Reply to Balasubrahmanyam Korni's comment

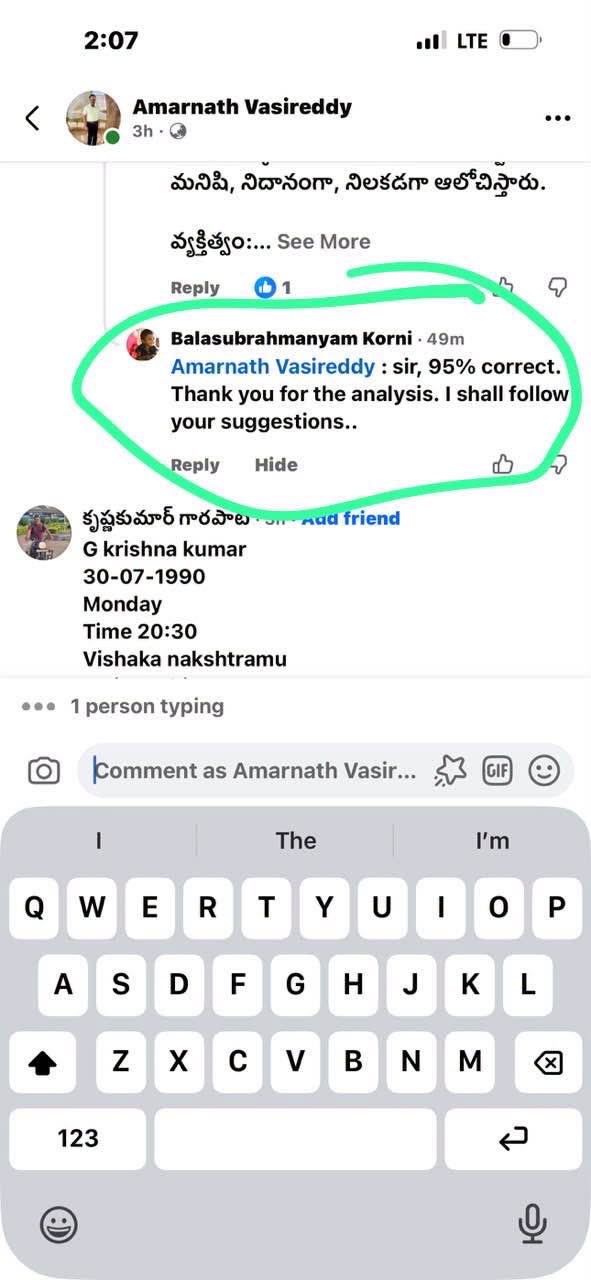click(x=195, y=465)
